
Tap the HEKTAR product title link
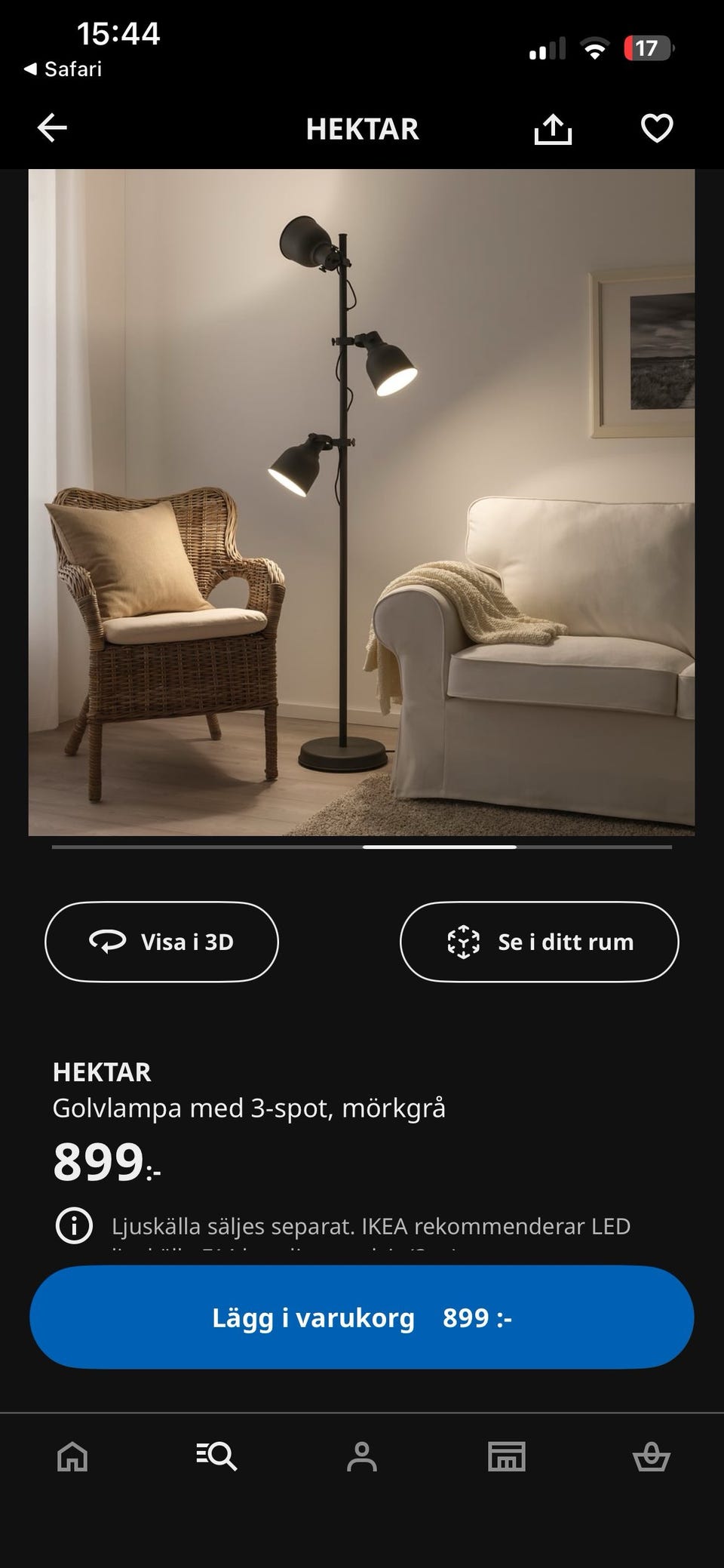pos(102,1071)
